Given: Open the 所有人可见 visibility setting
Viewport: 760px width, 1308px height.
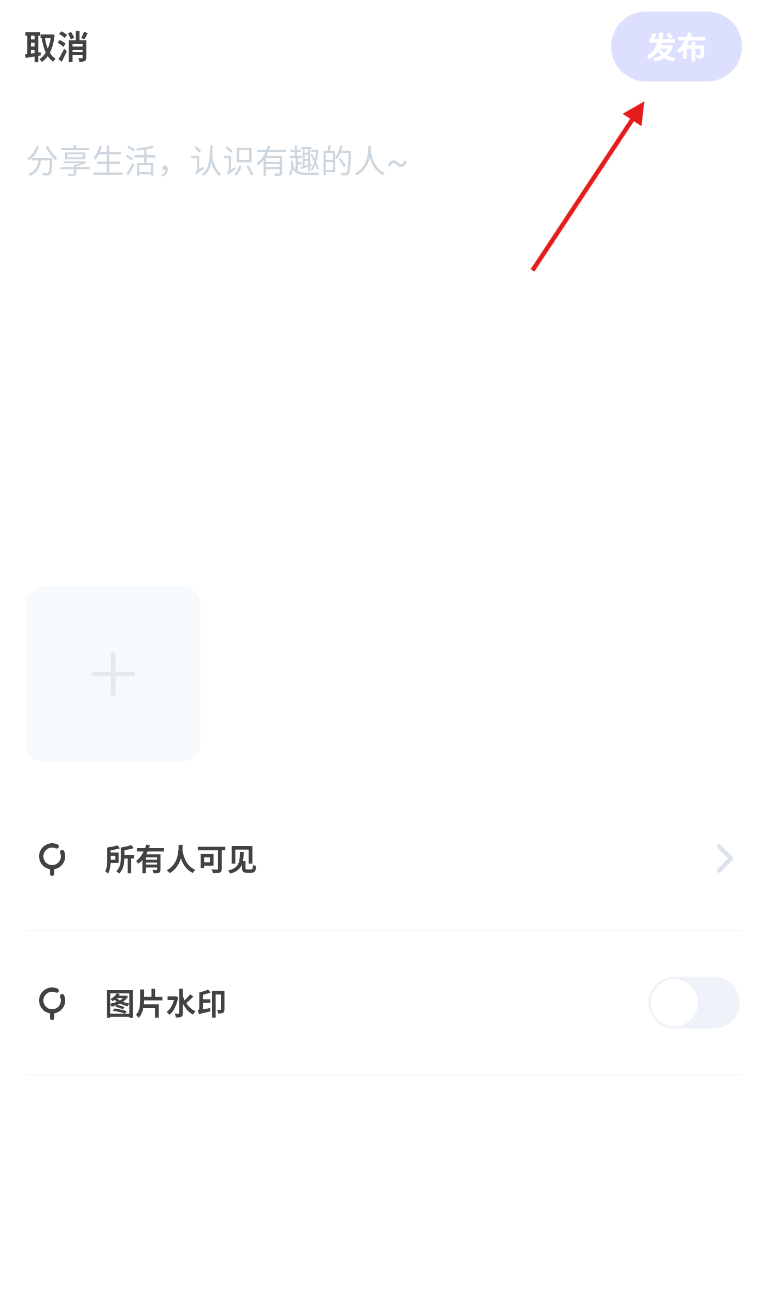Looking at the screenshot, I should coord(380,859).
